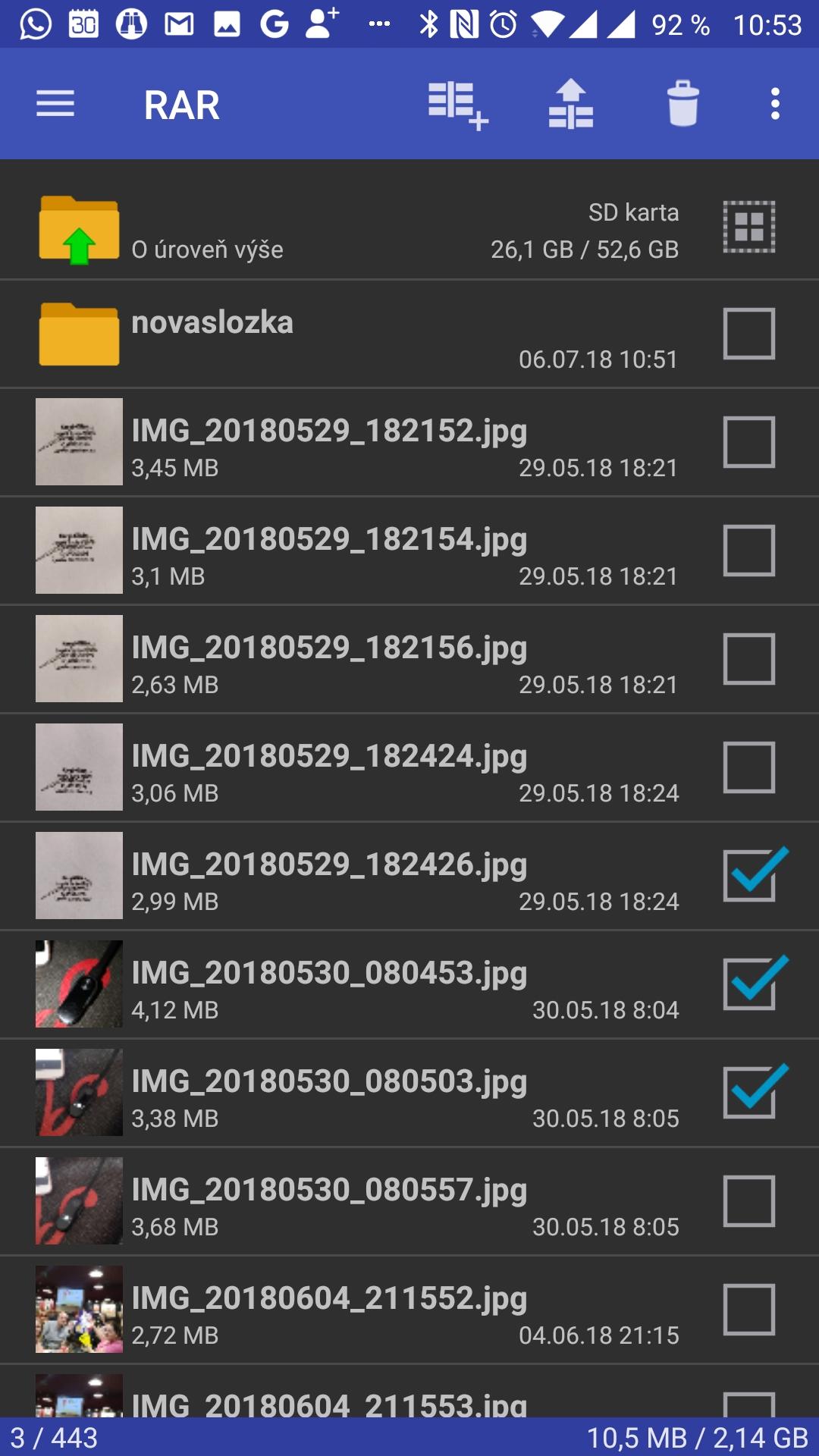Select IMG_20180604_211552.jpg checkbox
This screenshot has height=1456, width=819.
(x=749, y=1310)
